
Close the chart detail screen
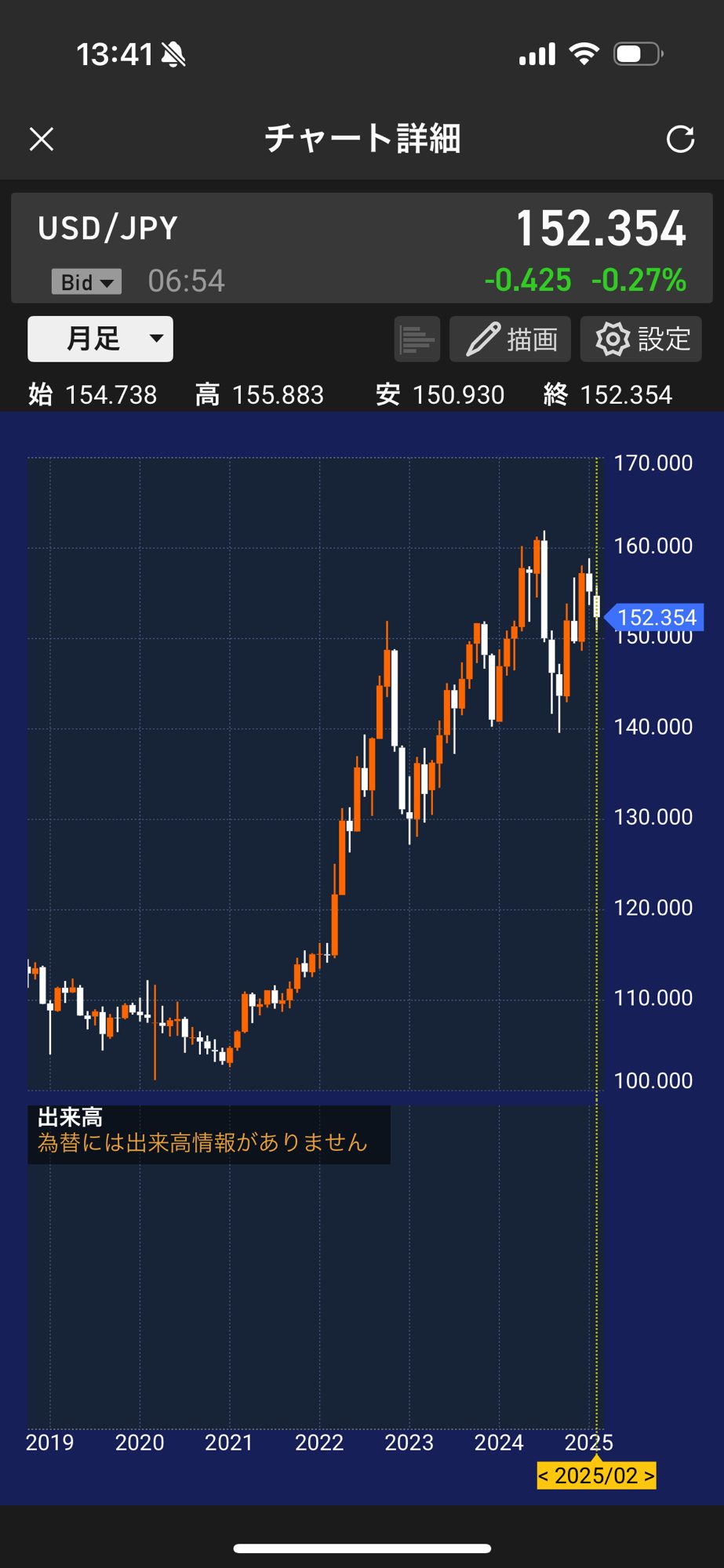tap(42, 140)
